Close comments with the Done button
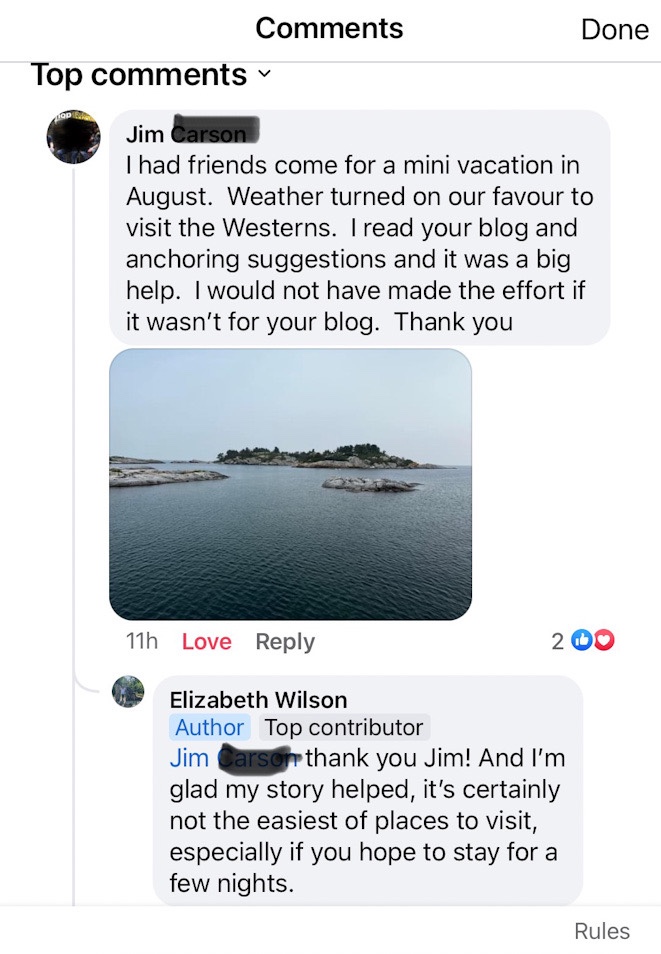The image size is (661, 954). [x=614, y=29]
